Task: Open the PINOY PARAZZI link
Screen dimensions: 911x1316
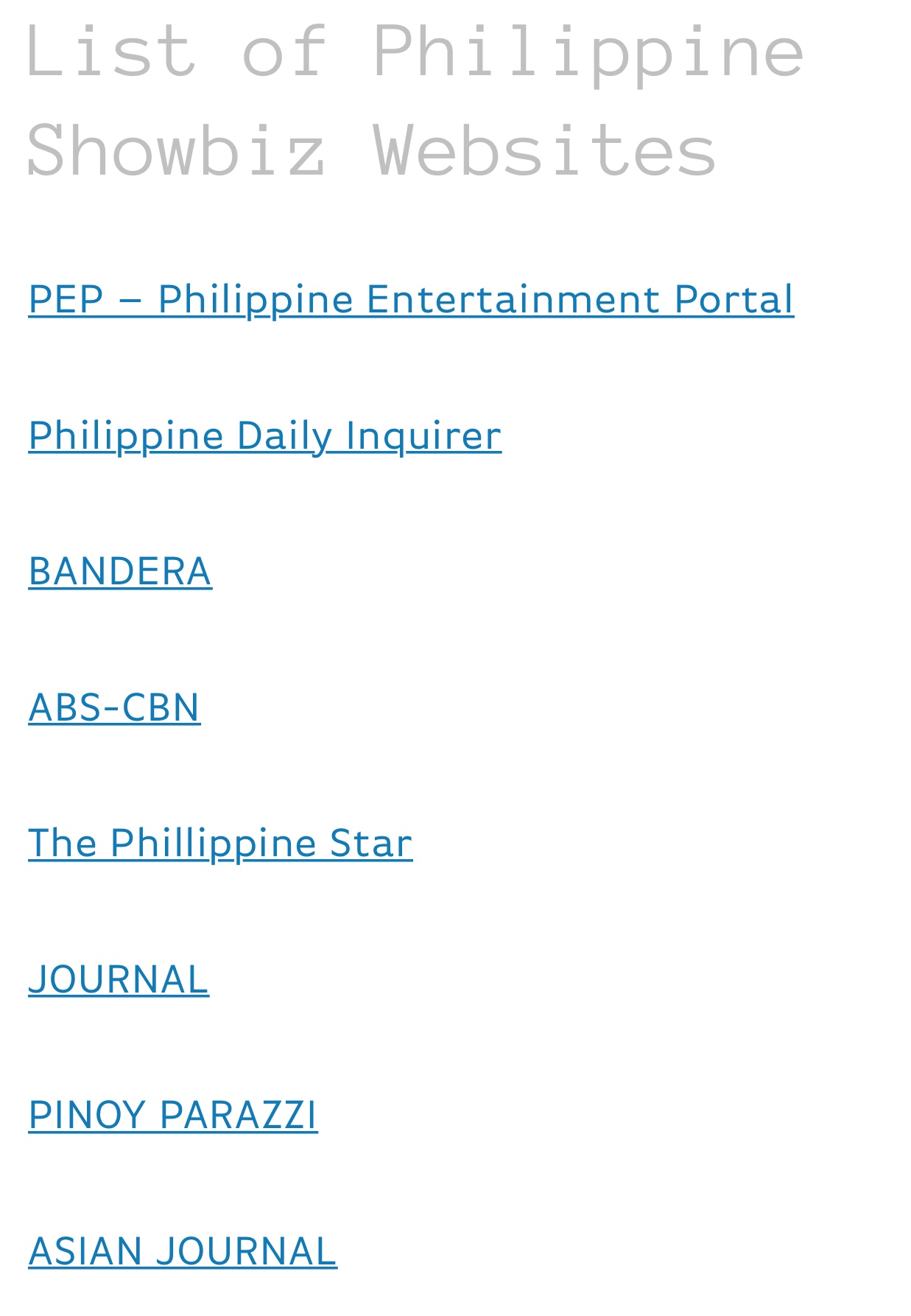Action: coord(173,1115)
